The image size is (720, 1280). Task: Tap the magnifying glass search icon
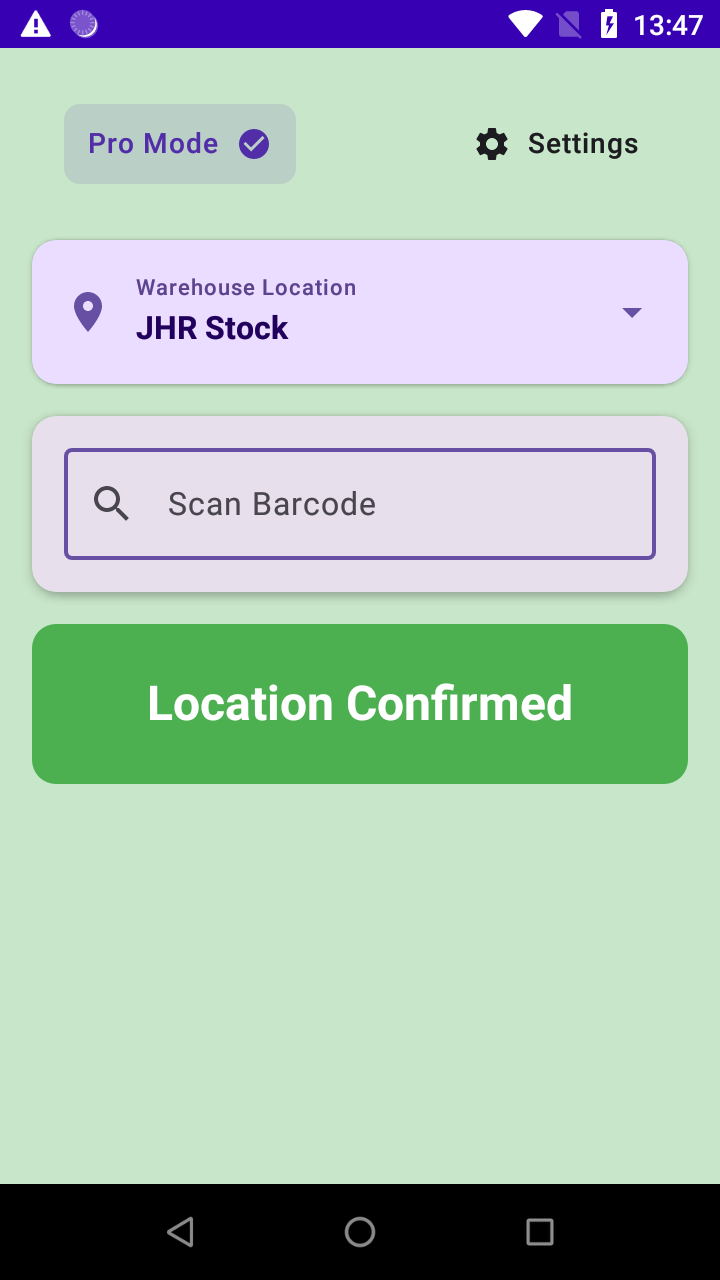[111, 504]
